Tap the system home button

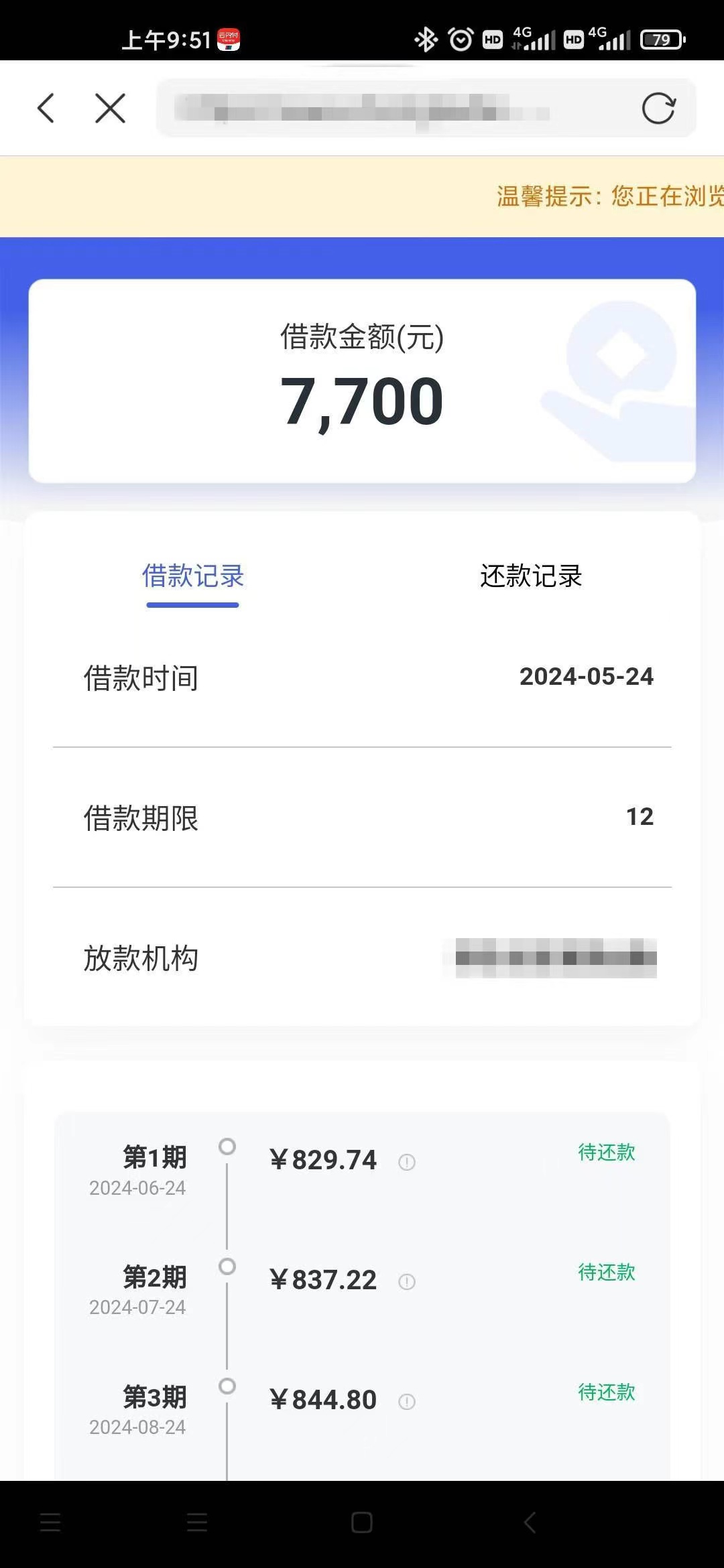[362, 1522]
